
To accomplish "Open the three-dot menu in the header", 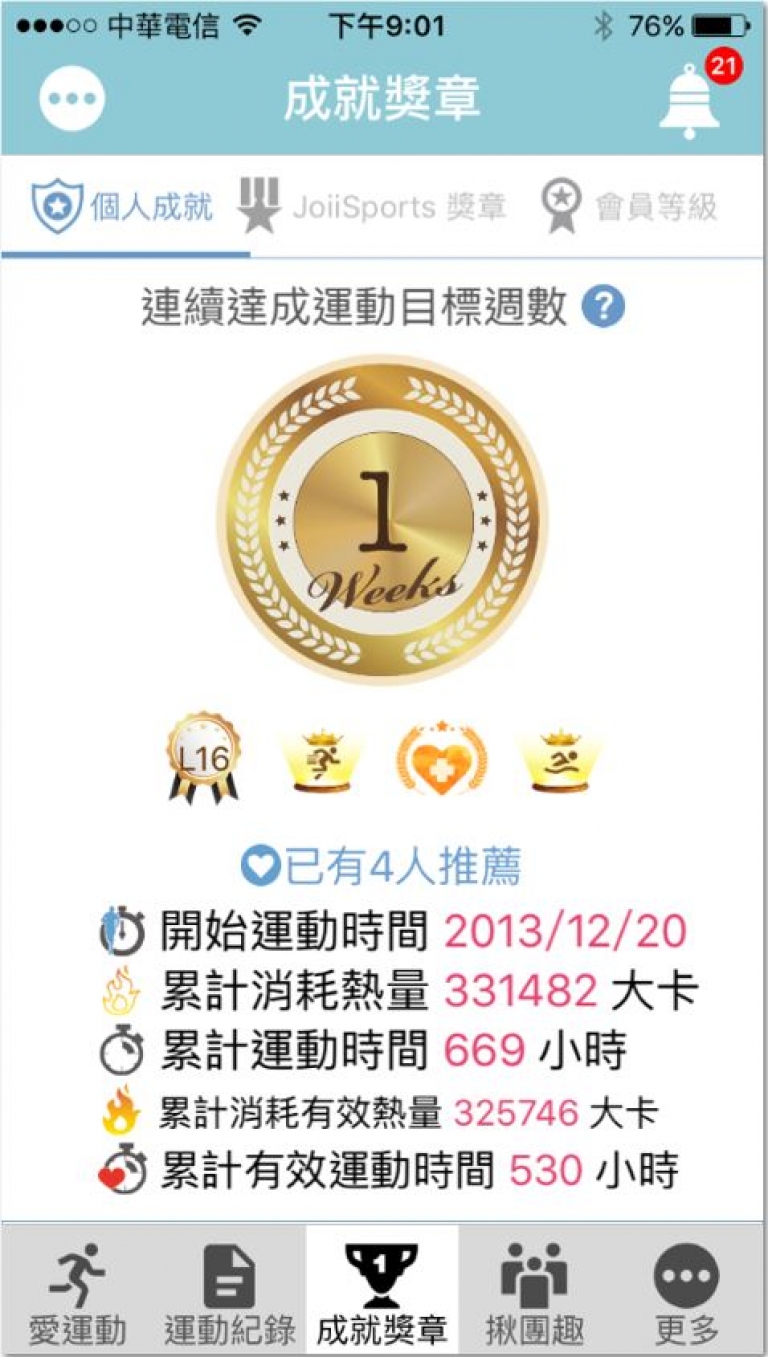I will click(x=72, y=99).
